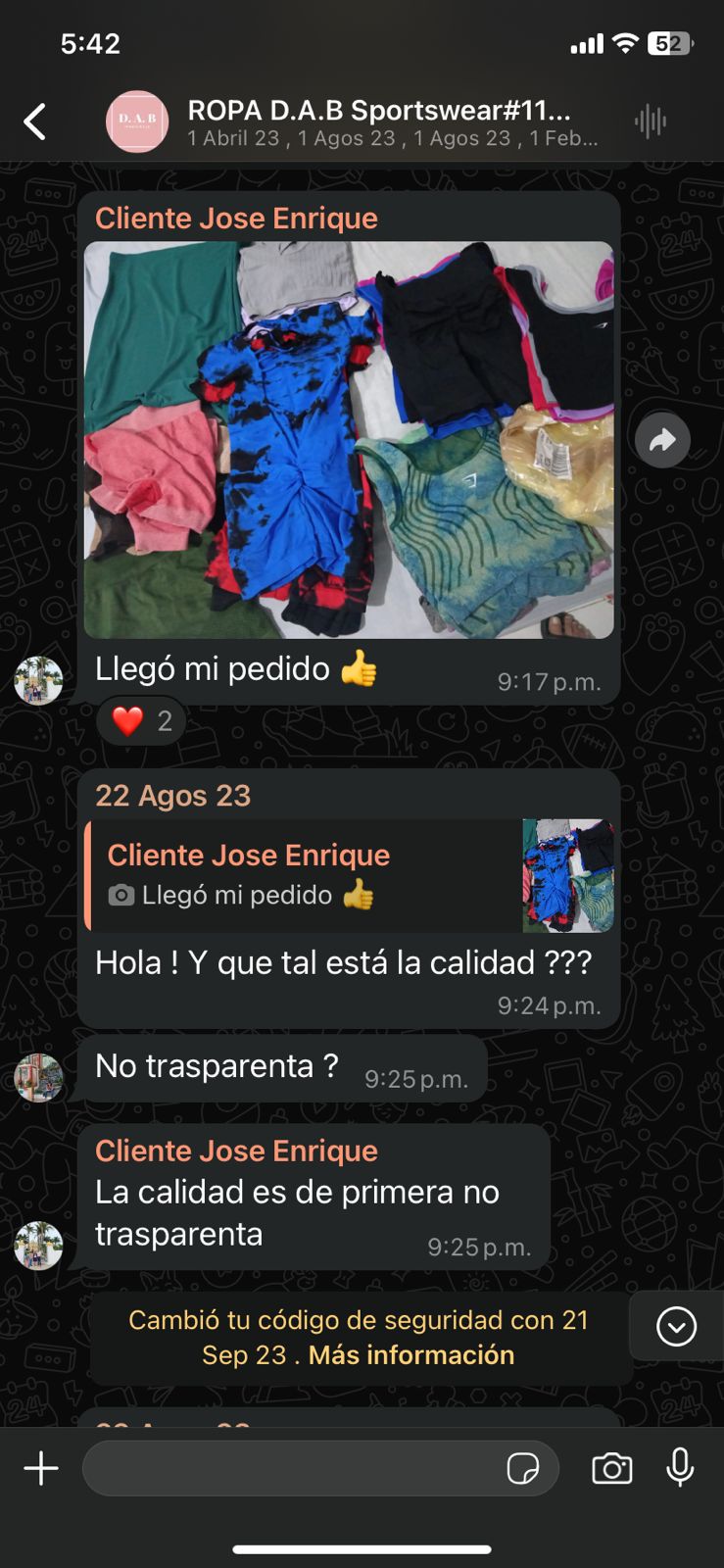Focus the message text field

pyautogui.click(x=294, y=1468)
